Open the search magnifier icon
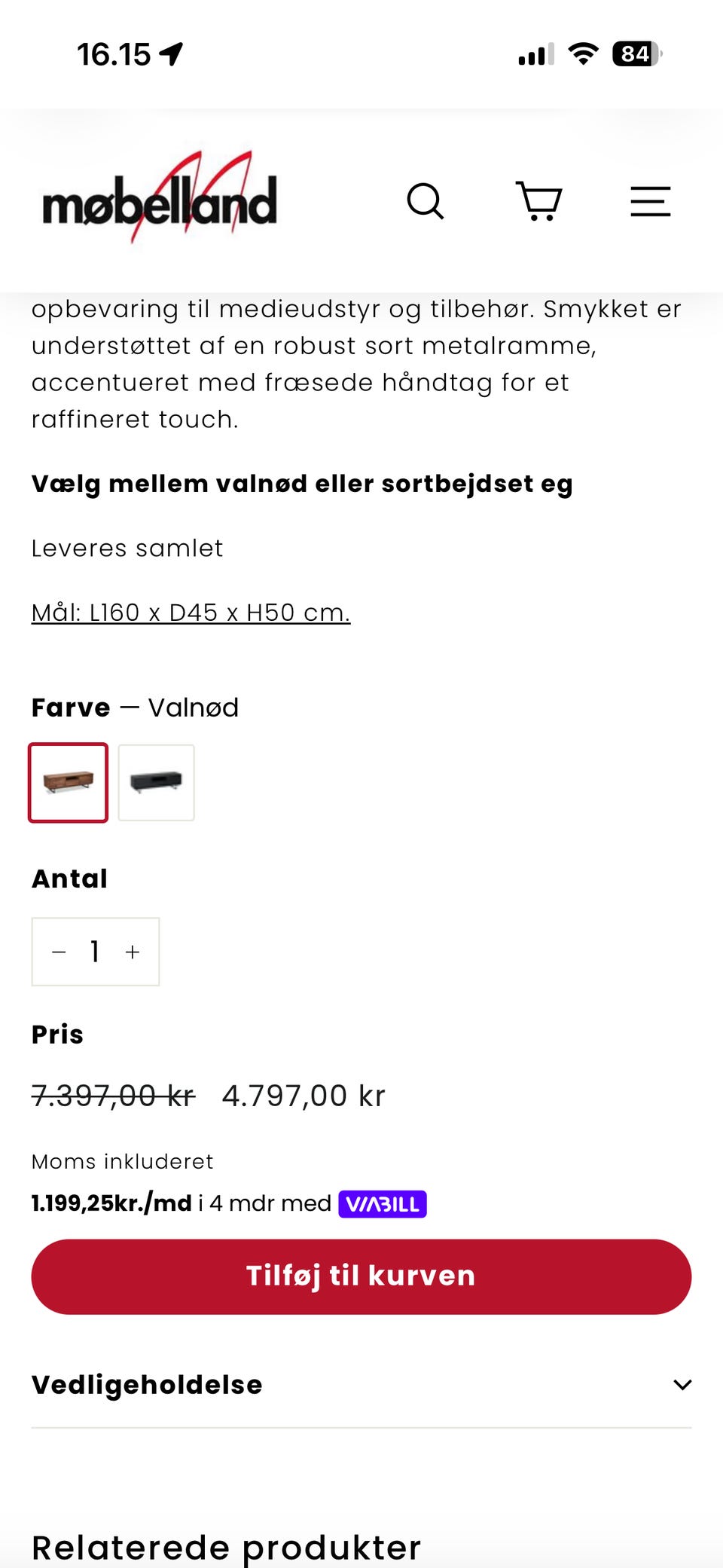Screen dimensions: 723x1568 click(426, 201)
